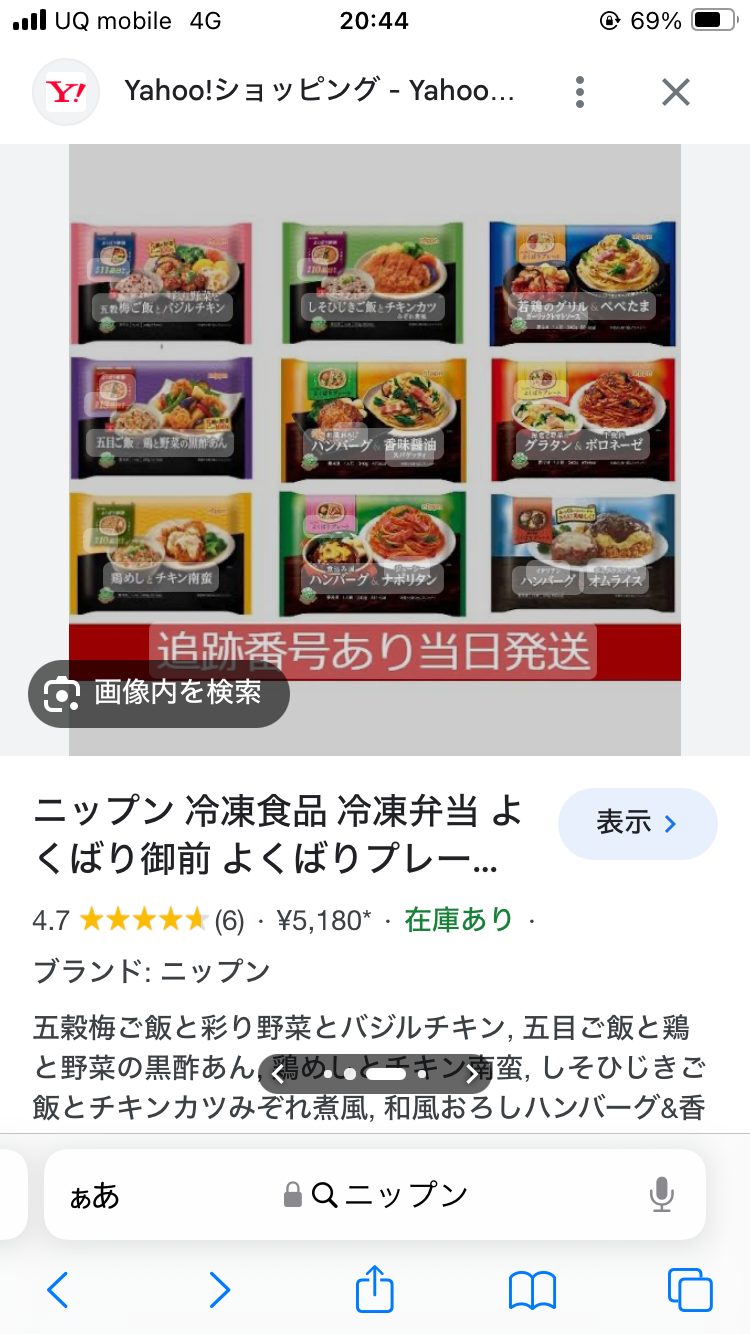Open the product via 表示 button
Viewport: 750px width, 1334px height.
pos(637,823)
